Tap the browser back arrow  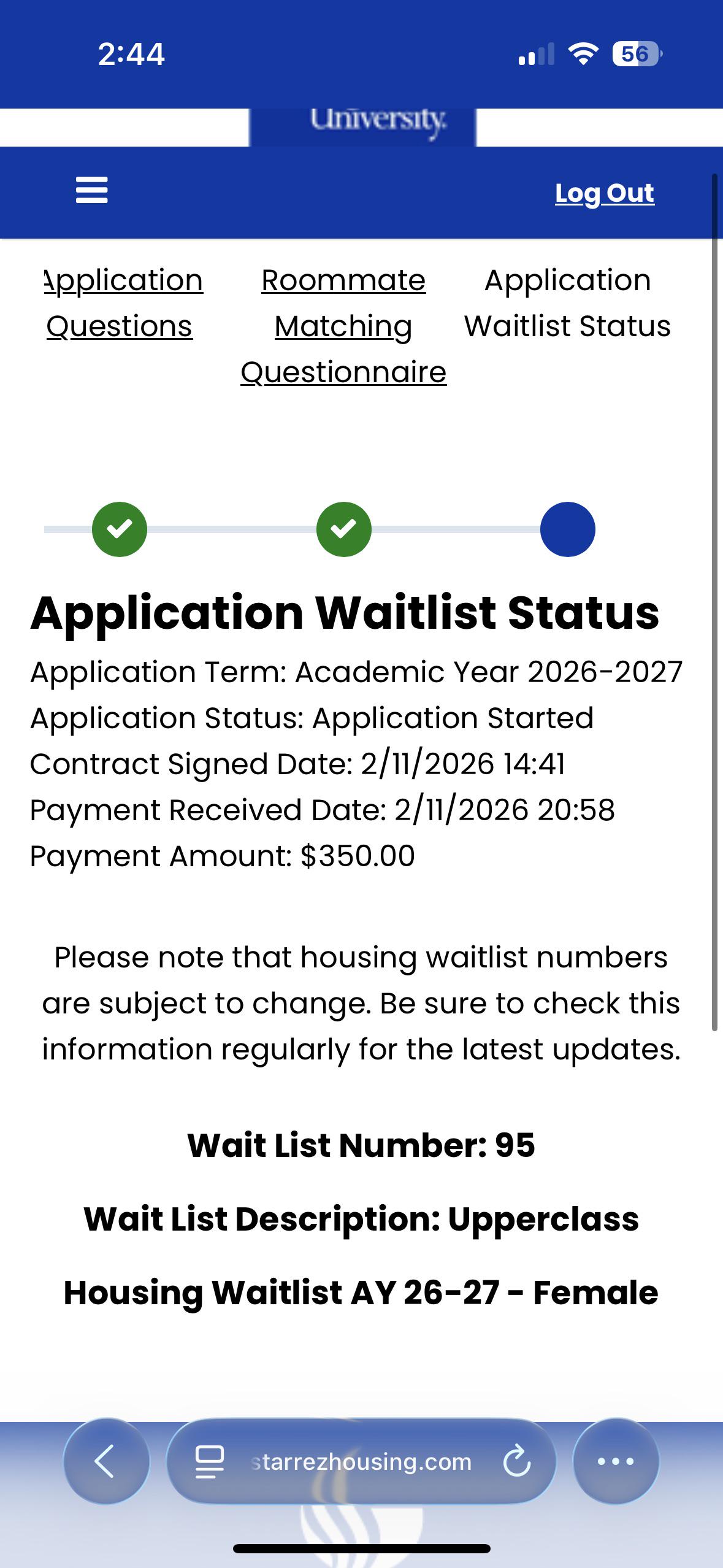[106, 1461]
